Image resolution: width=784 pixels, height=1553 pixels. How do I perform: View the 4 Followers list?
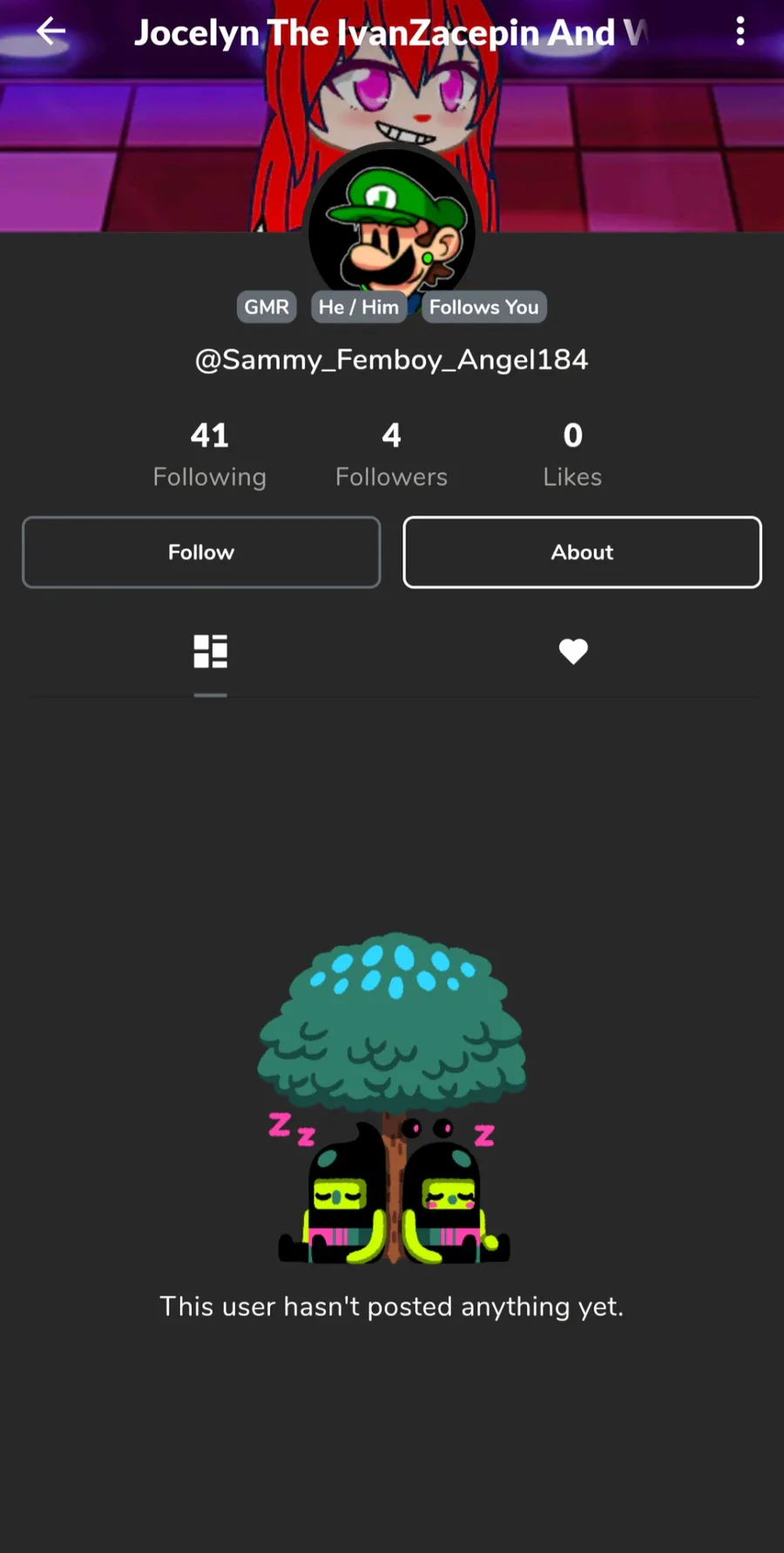391,454
